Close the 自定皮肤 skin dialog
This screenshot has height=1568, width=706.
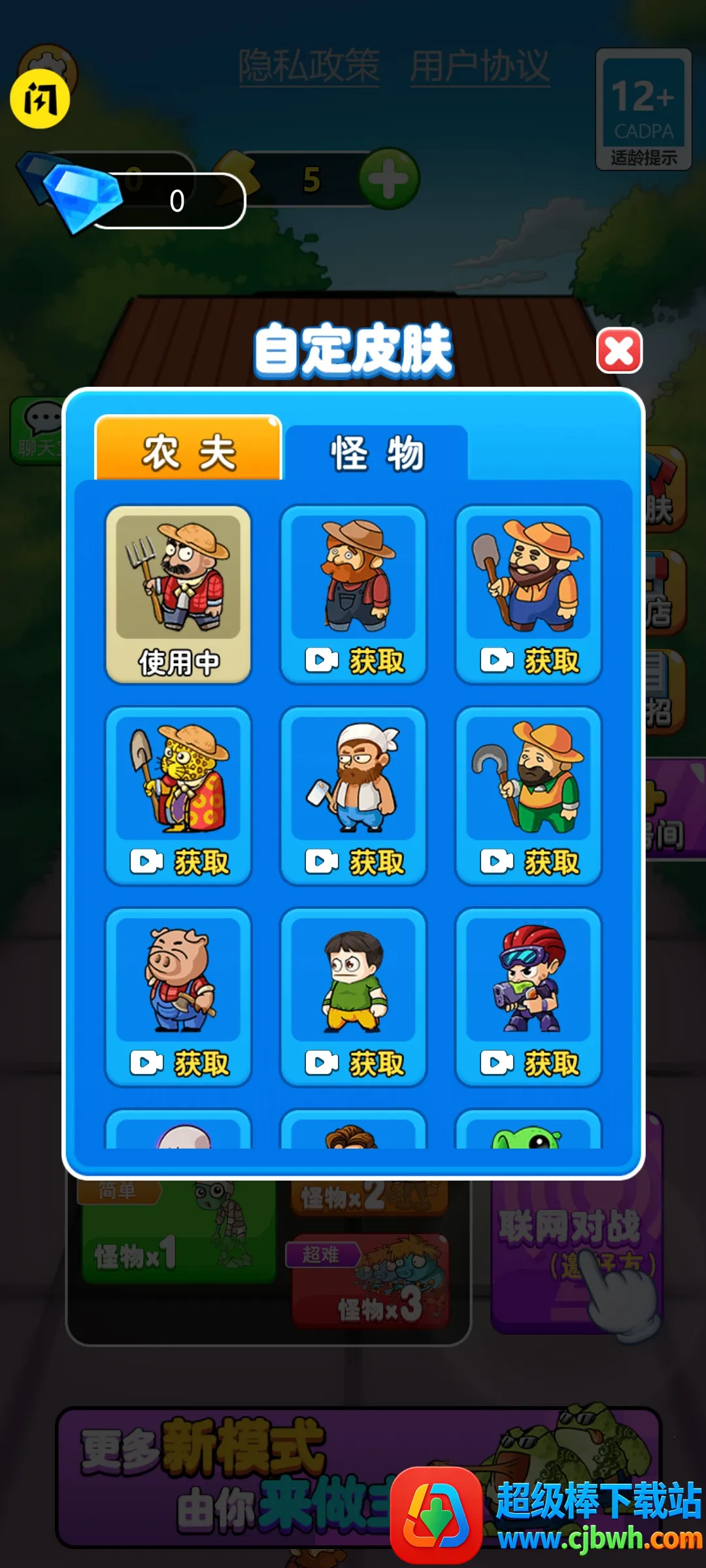tap(619, 351)
